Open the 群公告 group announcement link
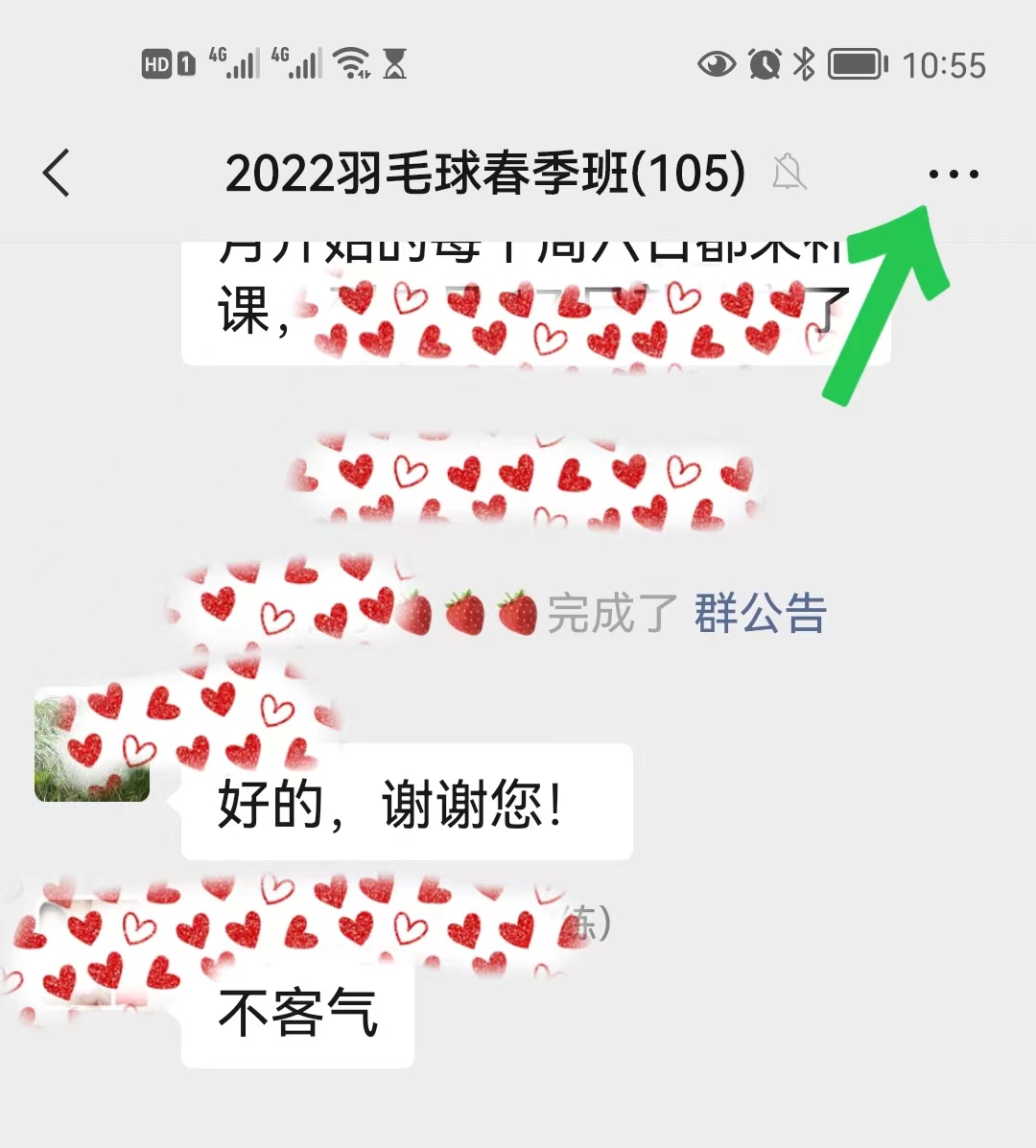1036x1148 pixels. 759,615
